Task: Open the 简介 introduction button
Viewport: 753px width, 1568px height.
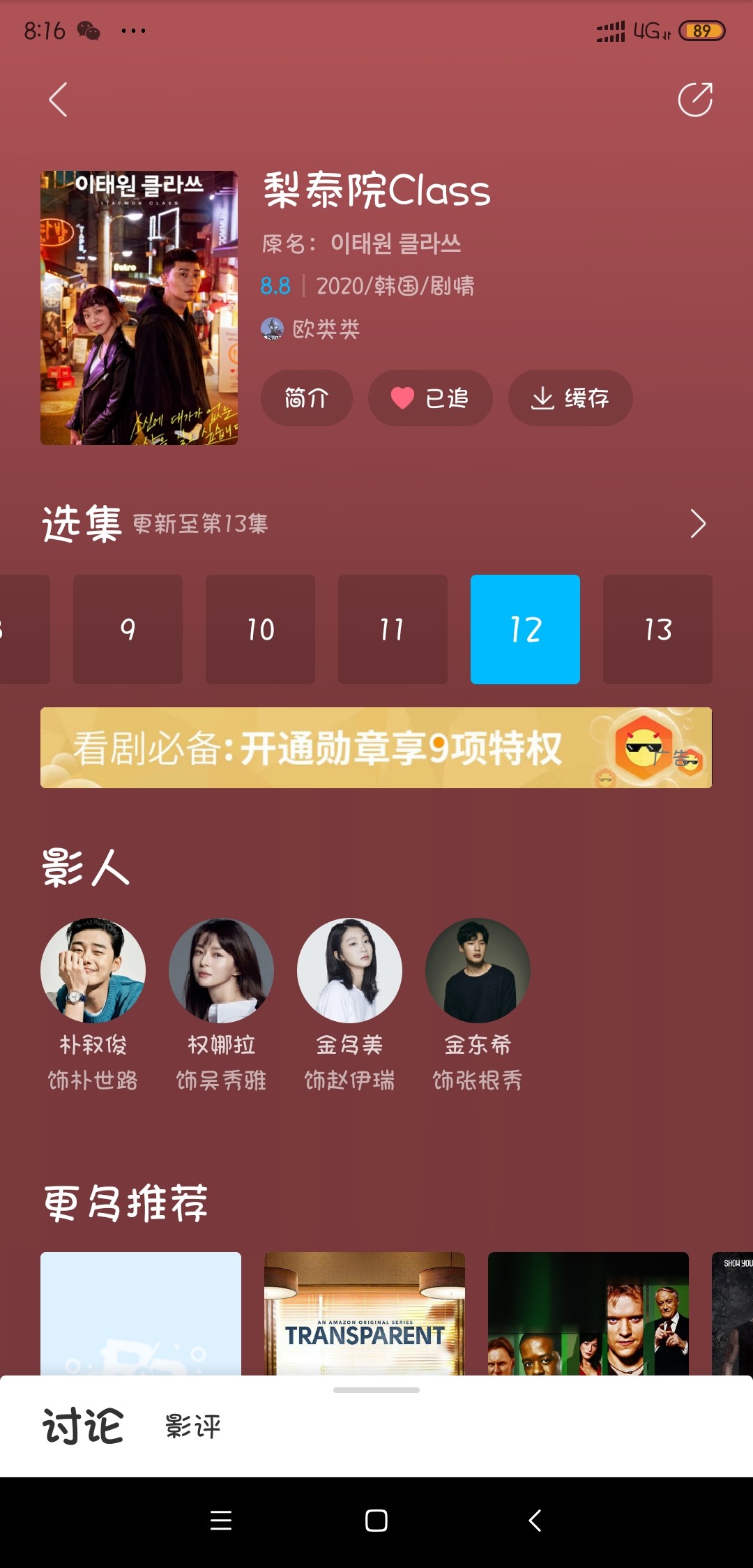Action: [306, 398]
